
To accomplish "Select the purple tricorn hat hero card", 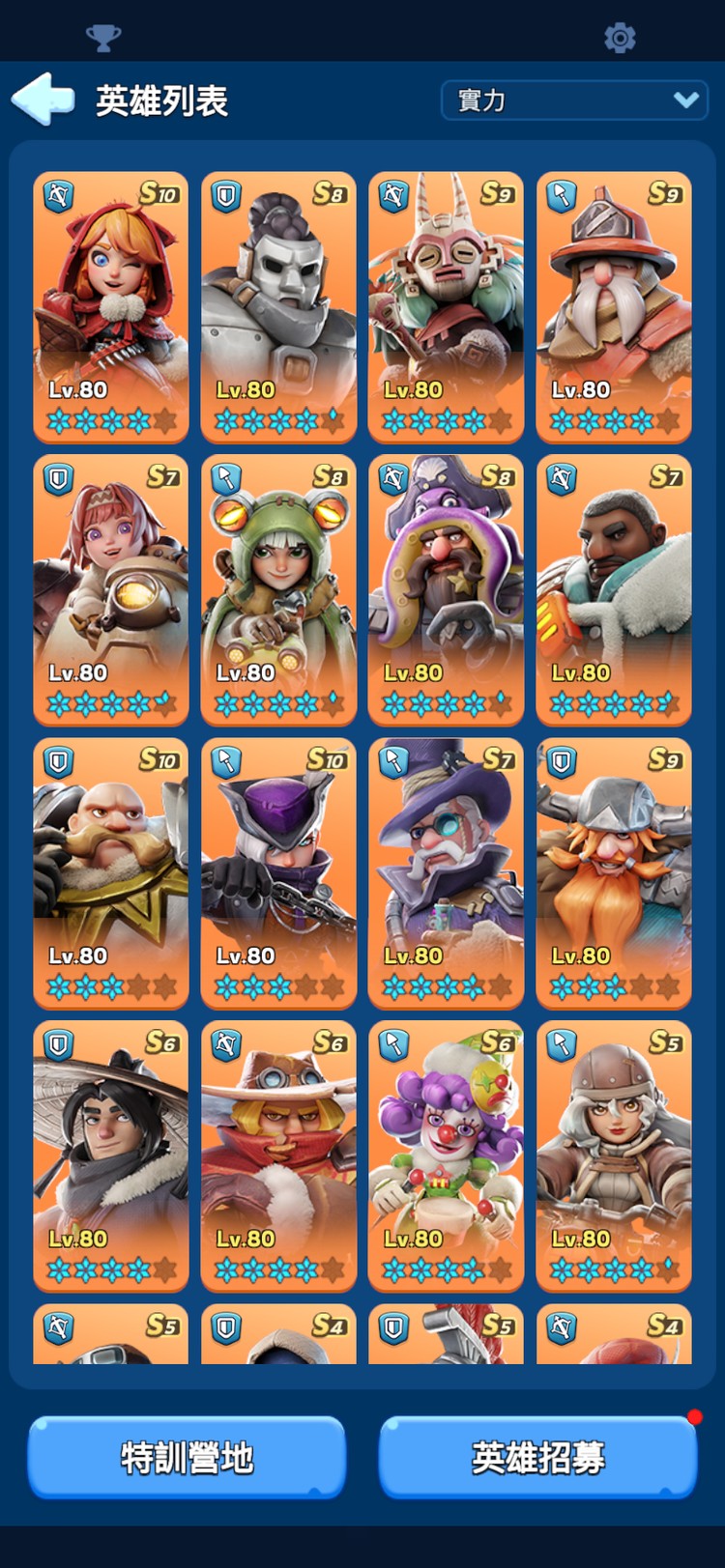I will (278, 873).
